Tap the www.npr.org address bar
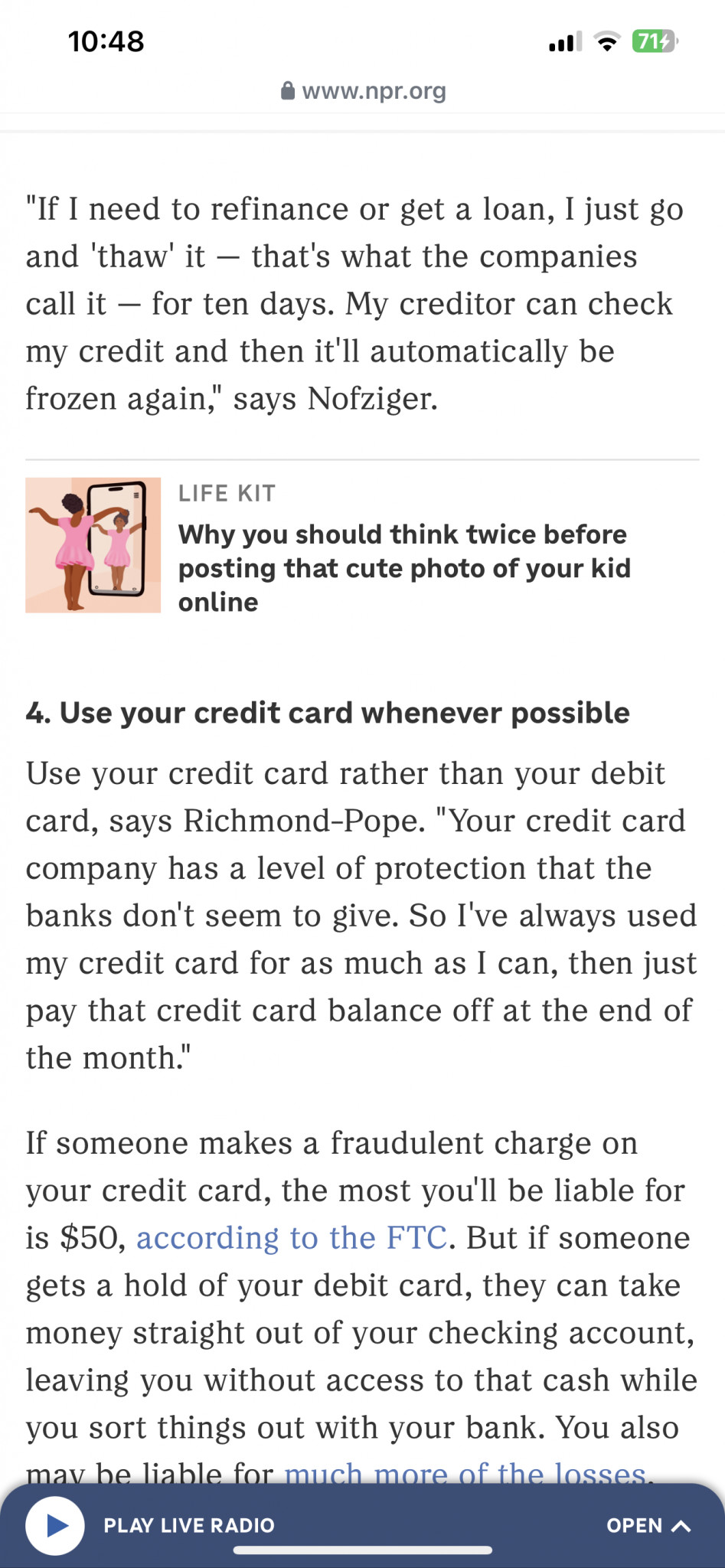Image resolution: width=725 pixels, height=1568 pixels. 363,91
